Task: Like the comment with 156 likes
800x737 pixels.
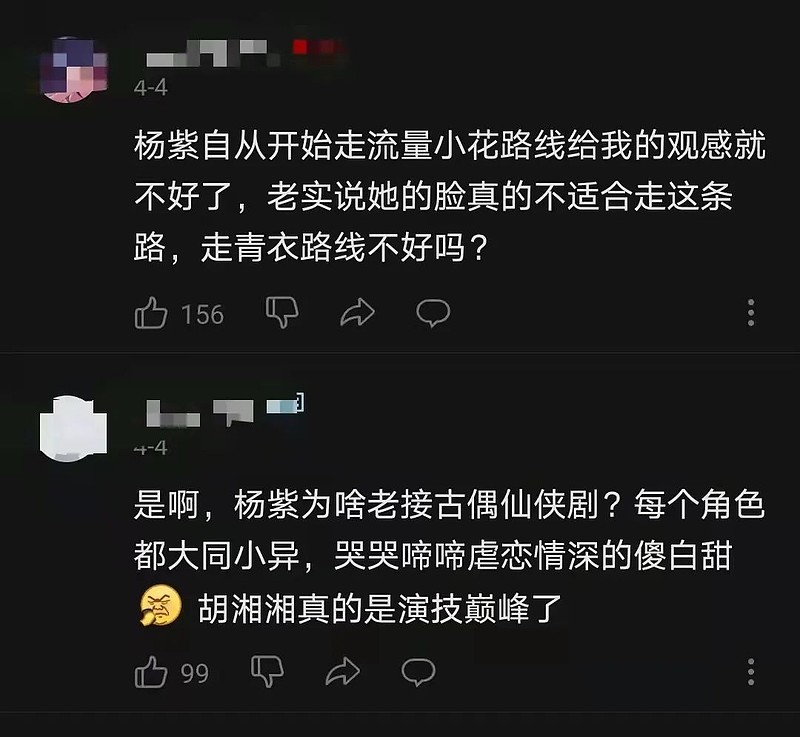Action: coord(151,314)
